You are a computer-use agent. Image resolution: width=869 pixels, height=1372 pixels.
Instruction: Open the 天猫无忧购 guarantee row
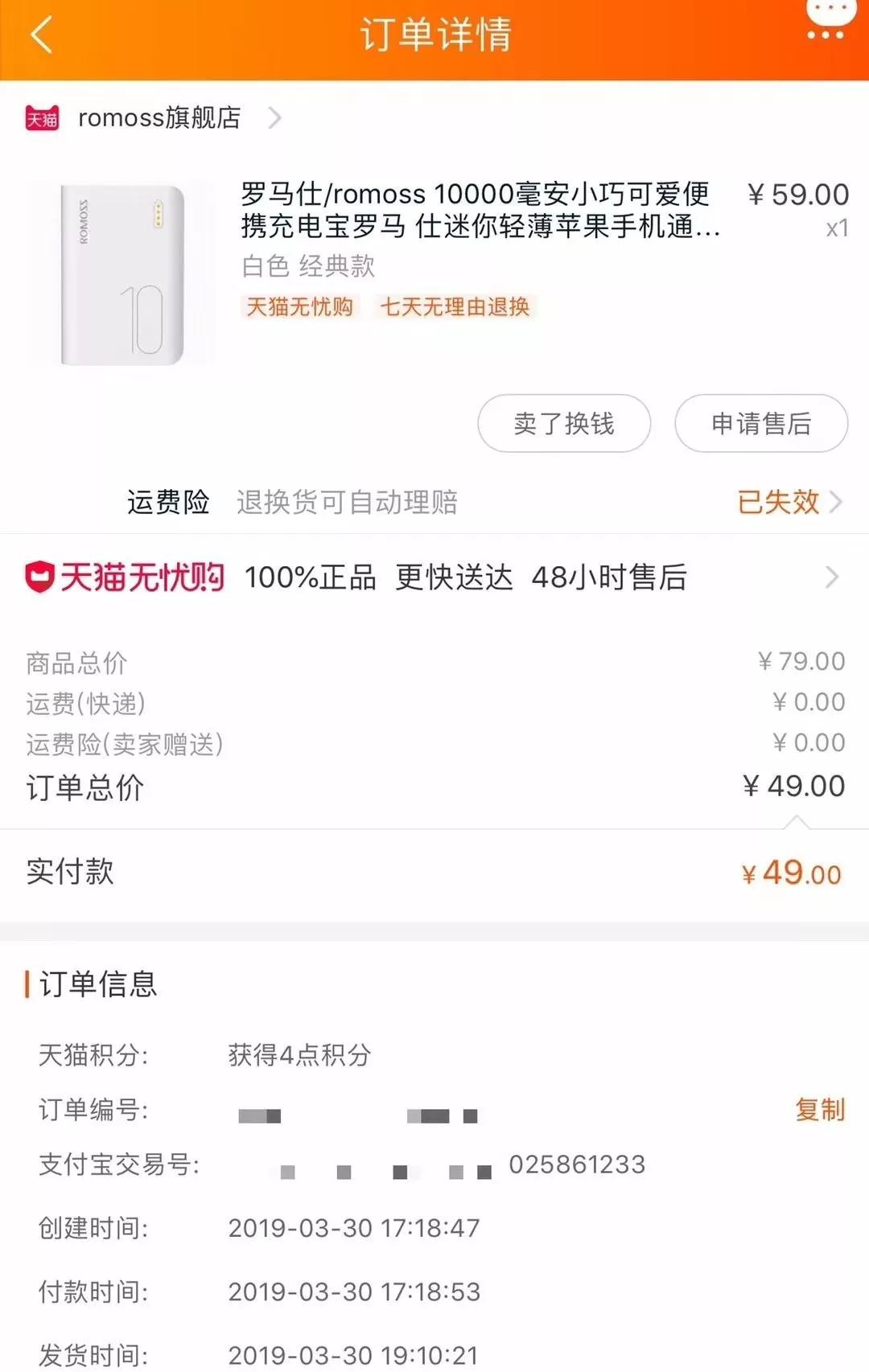434,577
